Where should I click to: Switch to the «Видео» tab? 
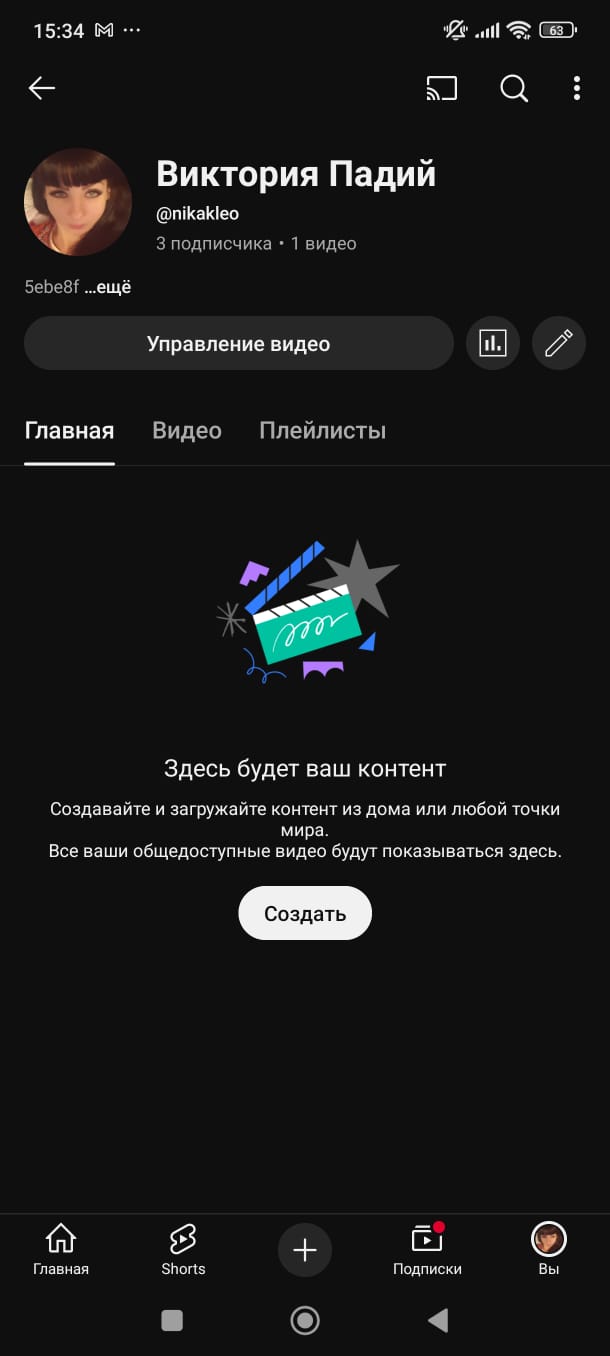pyautogui.click(x=187, y=431)
